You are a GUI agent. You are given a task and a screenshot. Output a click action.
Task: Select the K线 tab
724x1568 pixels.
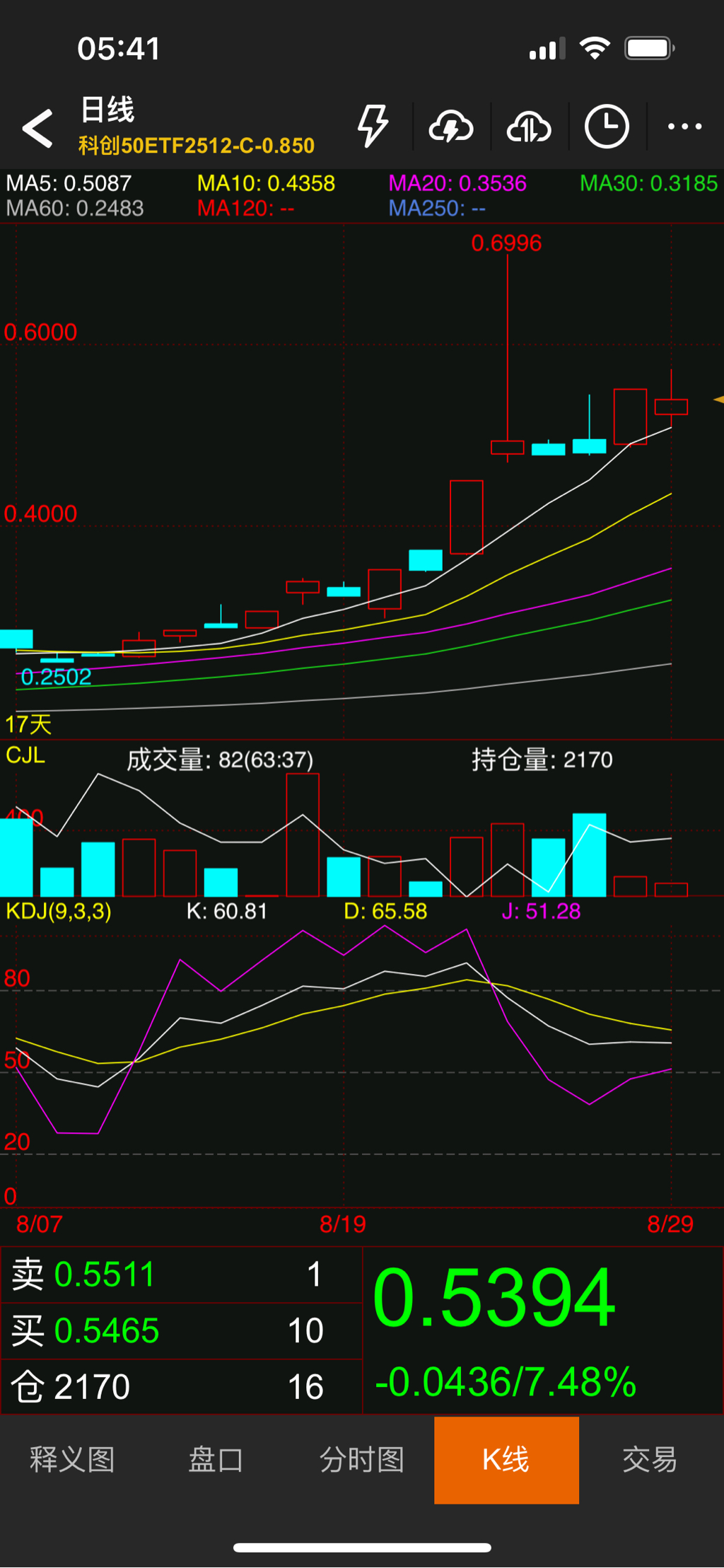506,1460
